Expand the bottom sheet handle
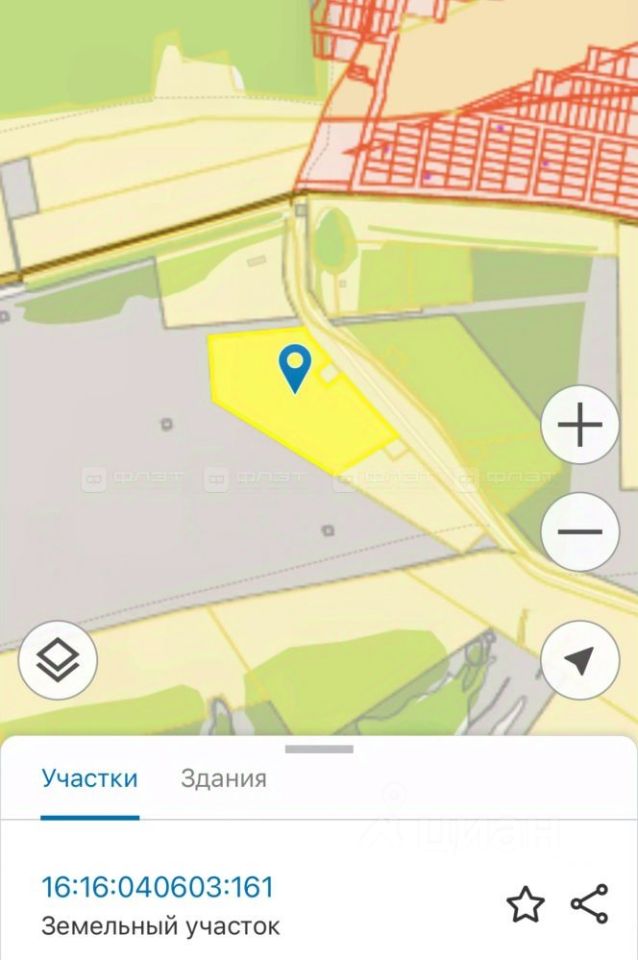 click(319, 749)
